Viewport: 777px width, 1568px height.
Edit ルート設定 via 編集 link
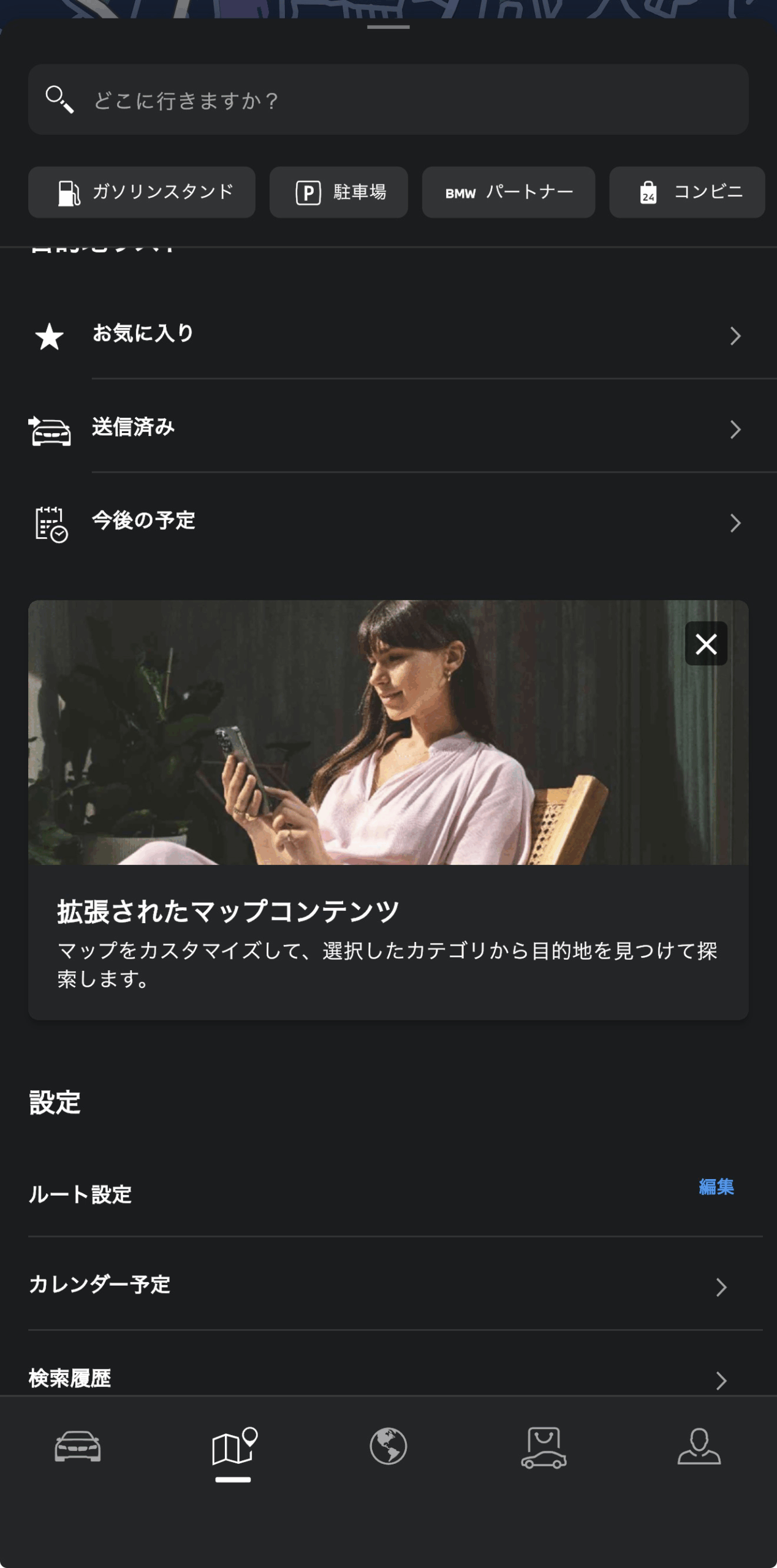coord(716,1187)
